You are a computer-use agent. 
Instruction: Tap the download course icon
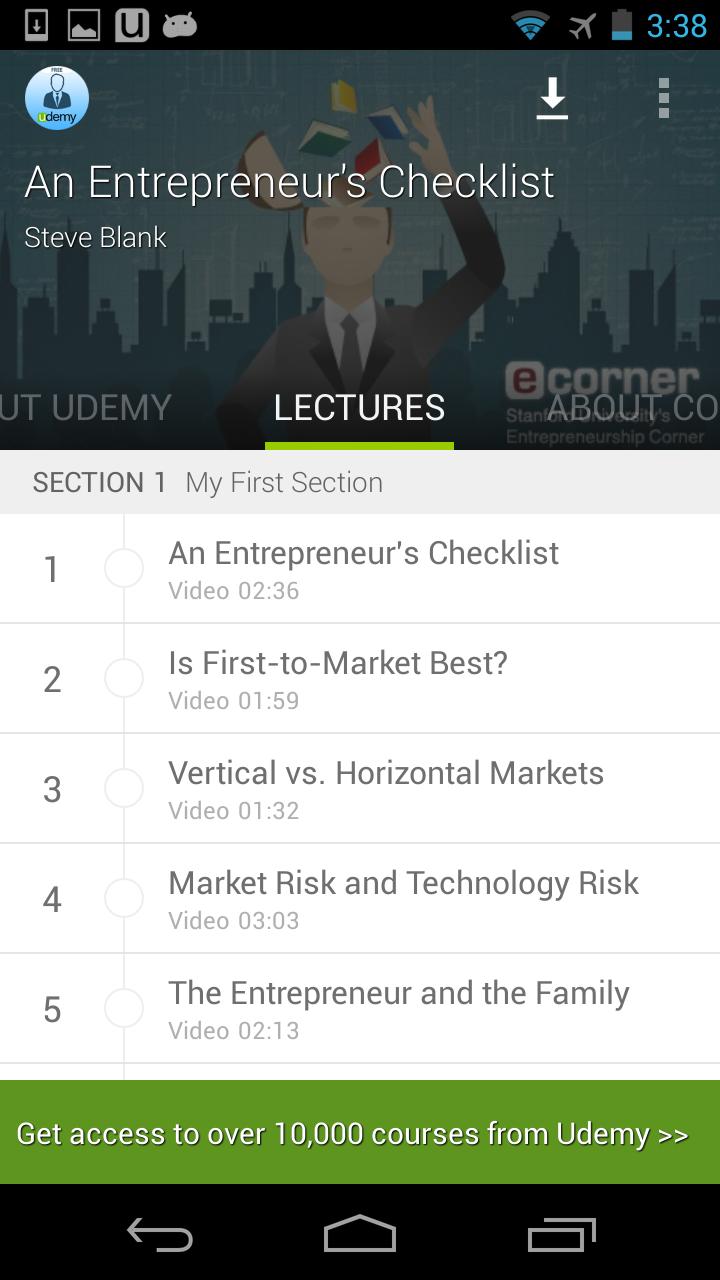[x=552, y=97]
